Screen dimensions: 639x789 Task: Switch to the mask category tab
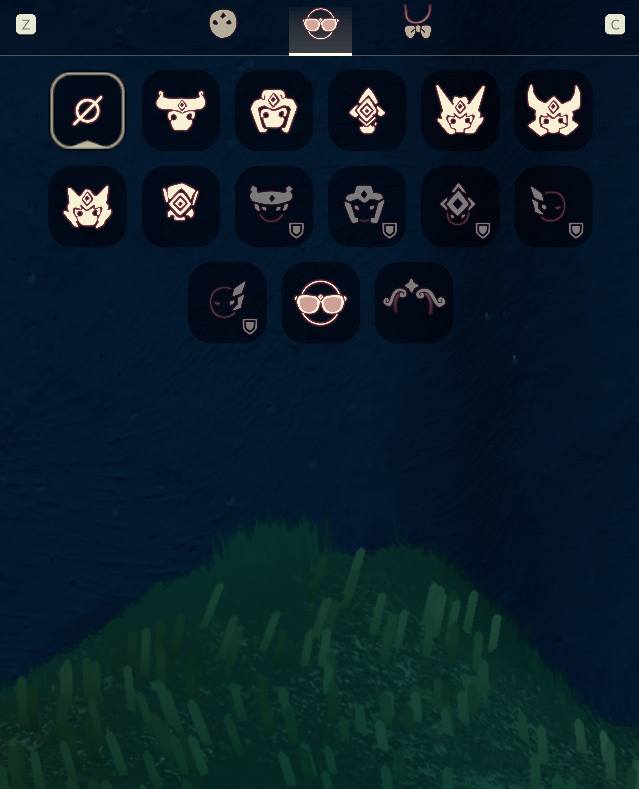[x=223, y=24]
